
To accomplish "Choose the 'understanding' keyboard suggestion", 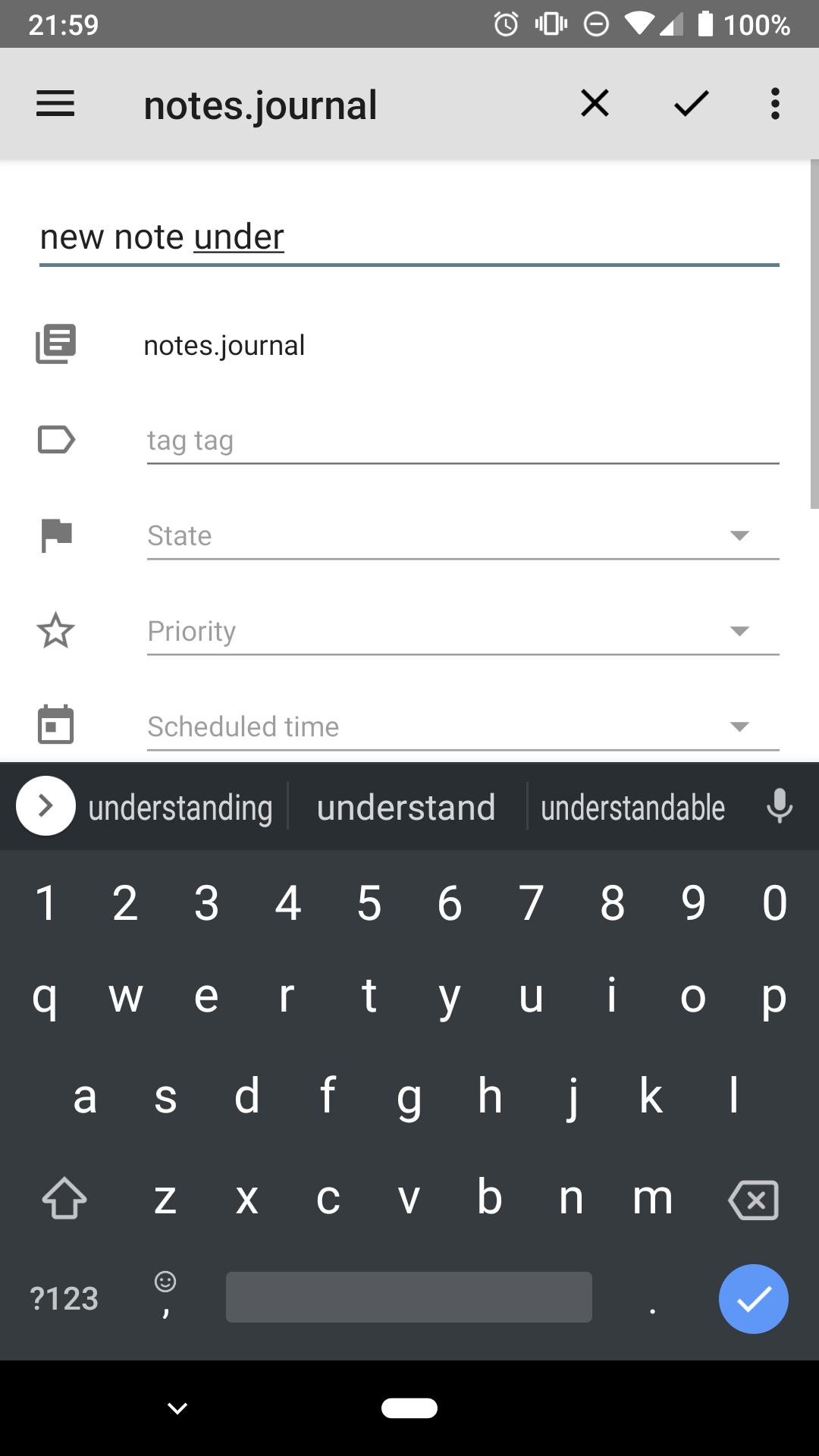I will 180,807.
